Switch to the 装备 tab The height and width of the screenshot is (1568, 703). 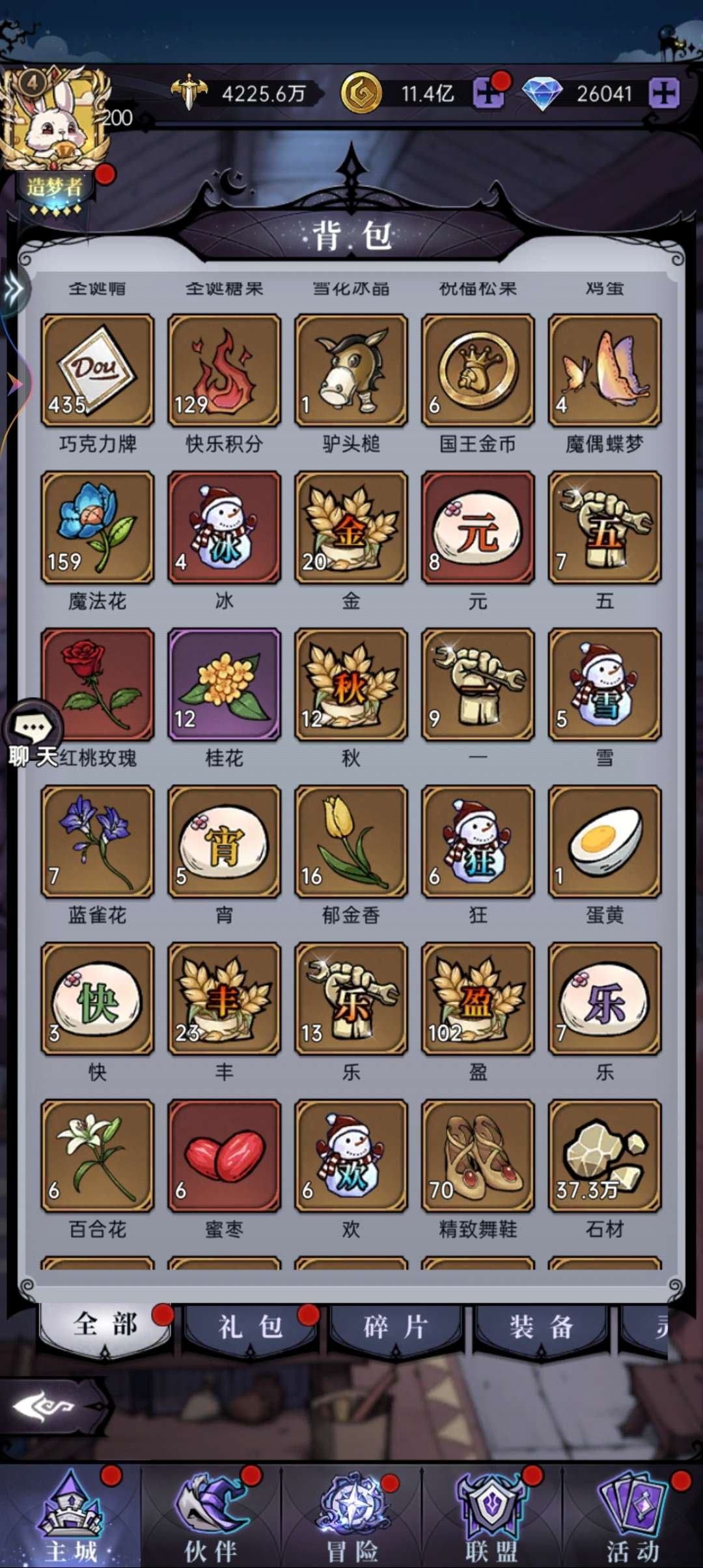coord(541,1327)
